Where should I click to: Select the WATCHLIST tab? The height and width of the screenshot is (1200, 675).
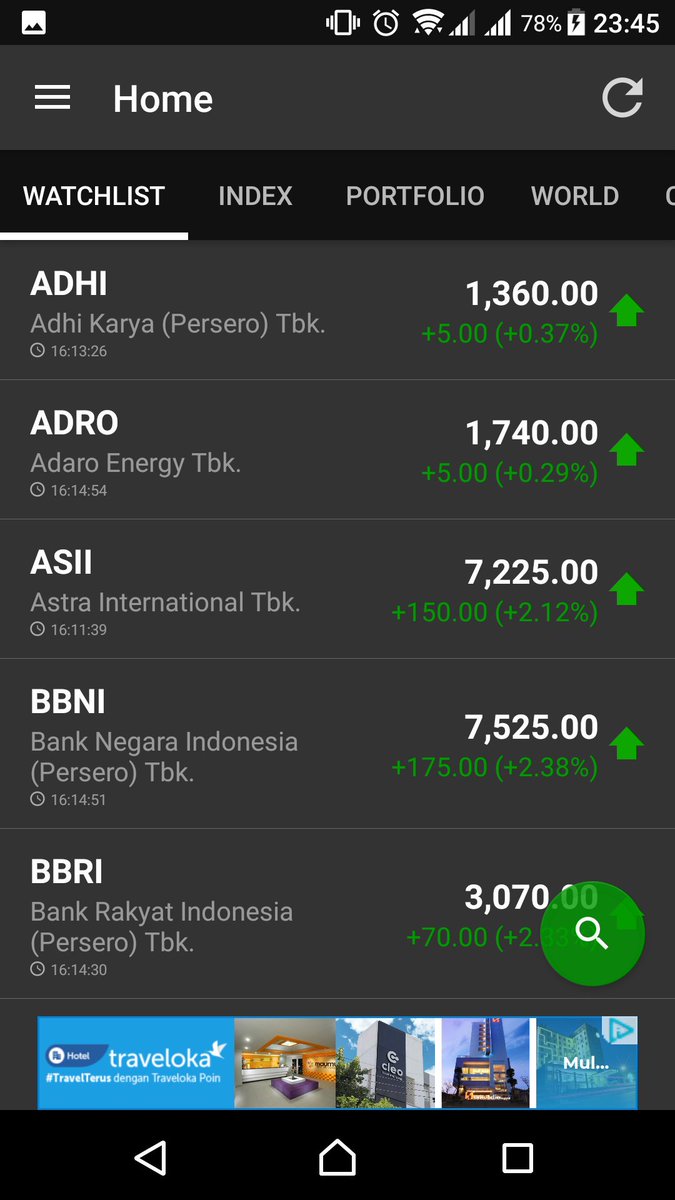pos(94,196)
